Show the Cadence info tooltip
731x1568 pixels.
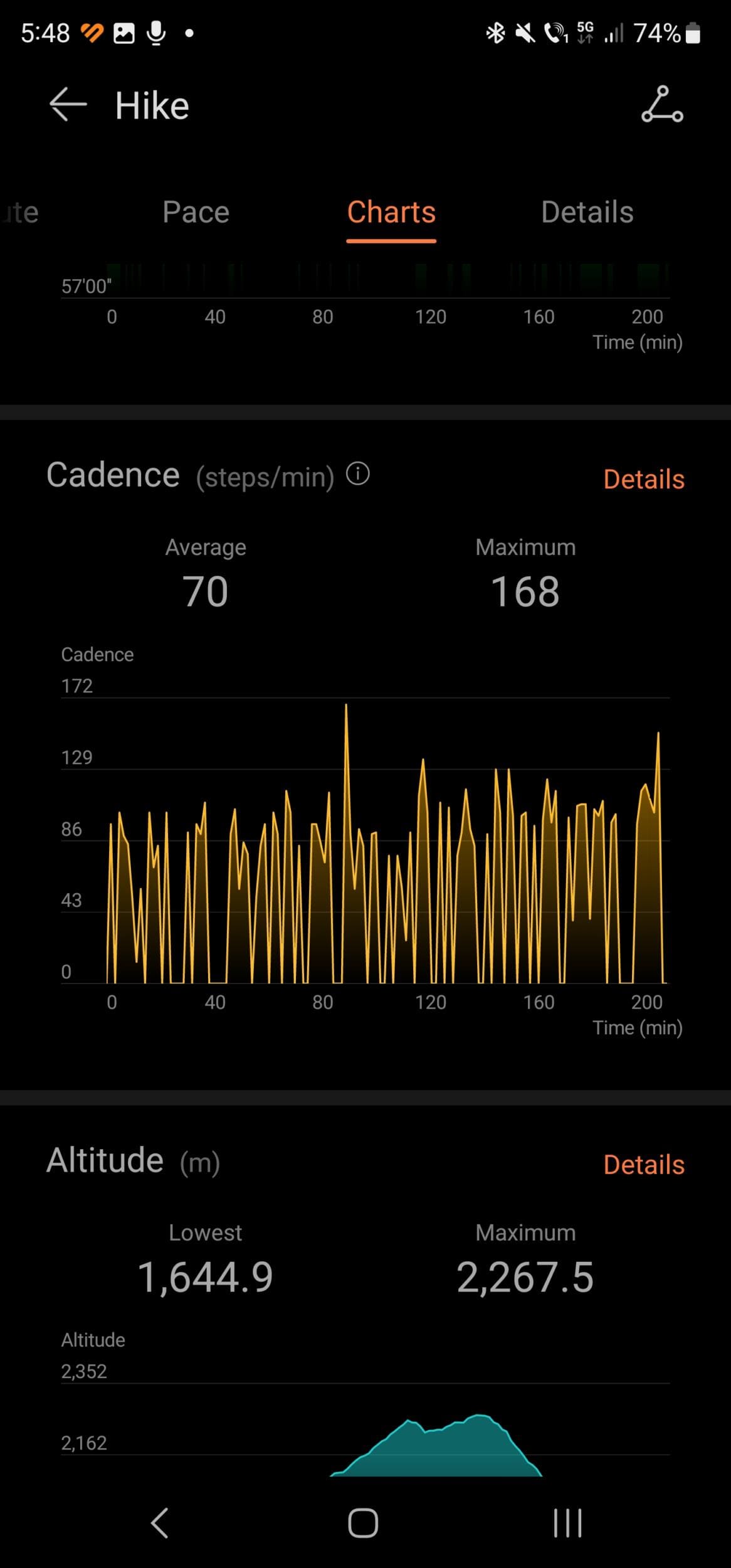(x=358, y=474)
